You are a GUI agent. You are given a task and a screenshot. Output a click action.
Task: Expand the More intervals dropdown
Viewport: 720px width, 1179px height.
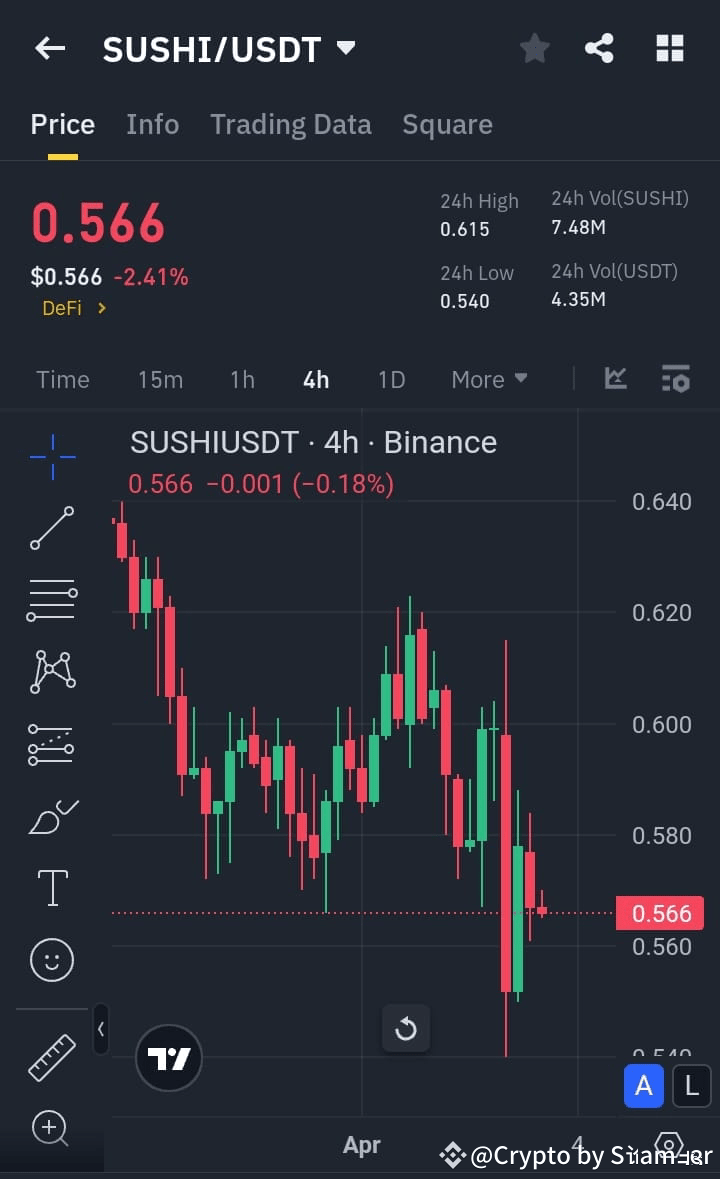tap(489, 379)
